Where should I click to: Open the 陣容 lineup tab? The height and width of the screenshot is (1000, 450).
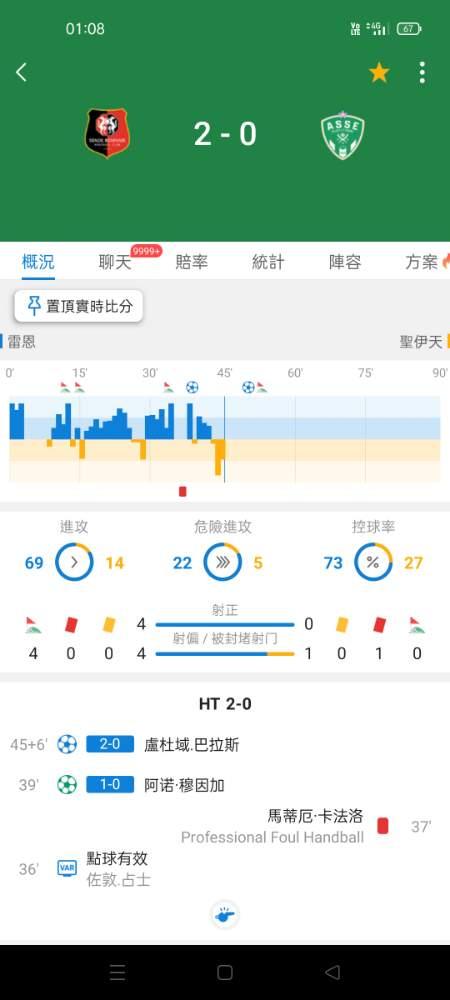[345, 261]
